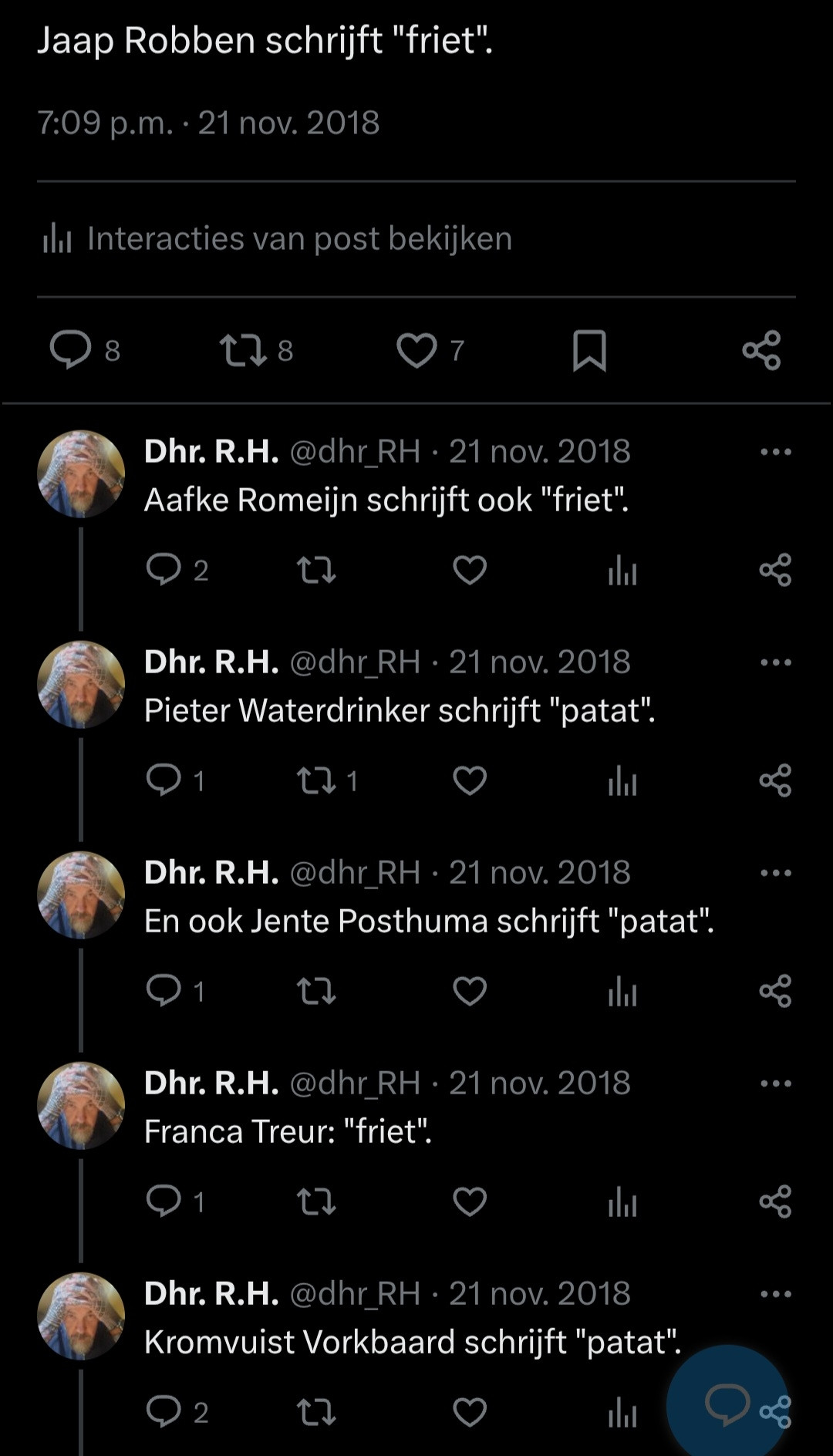The image size is (833, 1456).
Task: Bookmark the Jaap Robben main post
Action: [x=589, y=350]
